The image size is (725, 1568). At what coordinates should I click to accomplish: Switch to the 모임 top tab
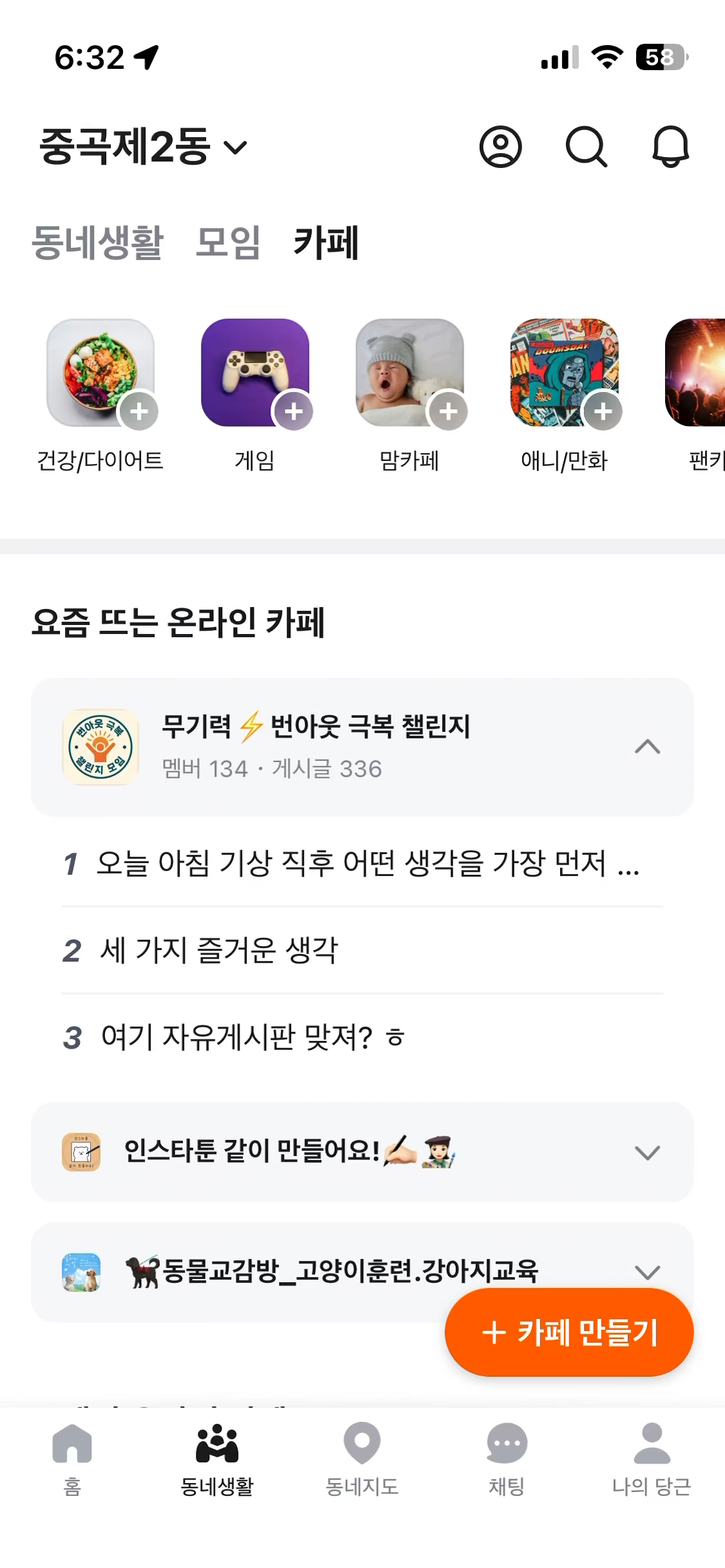(228, 243)
